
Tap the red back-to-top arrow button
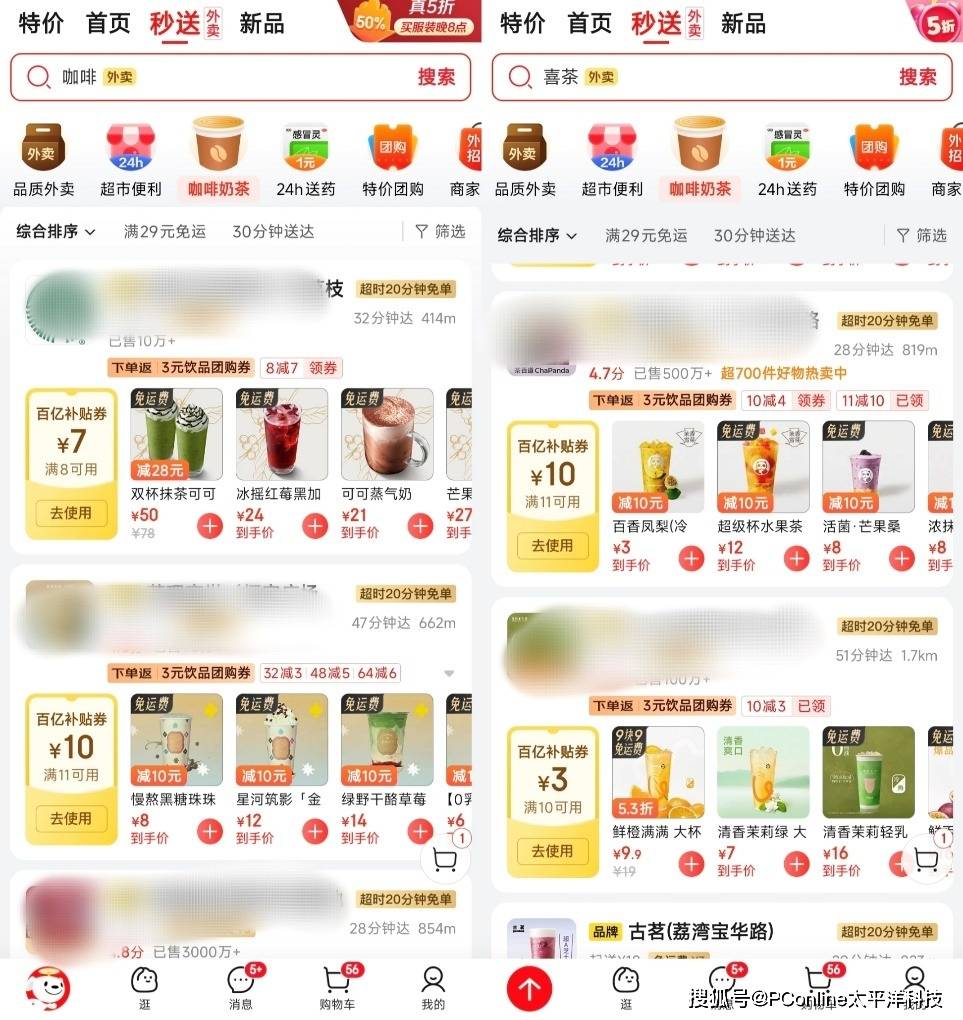pos(529,989)
